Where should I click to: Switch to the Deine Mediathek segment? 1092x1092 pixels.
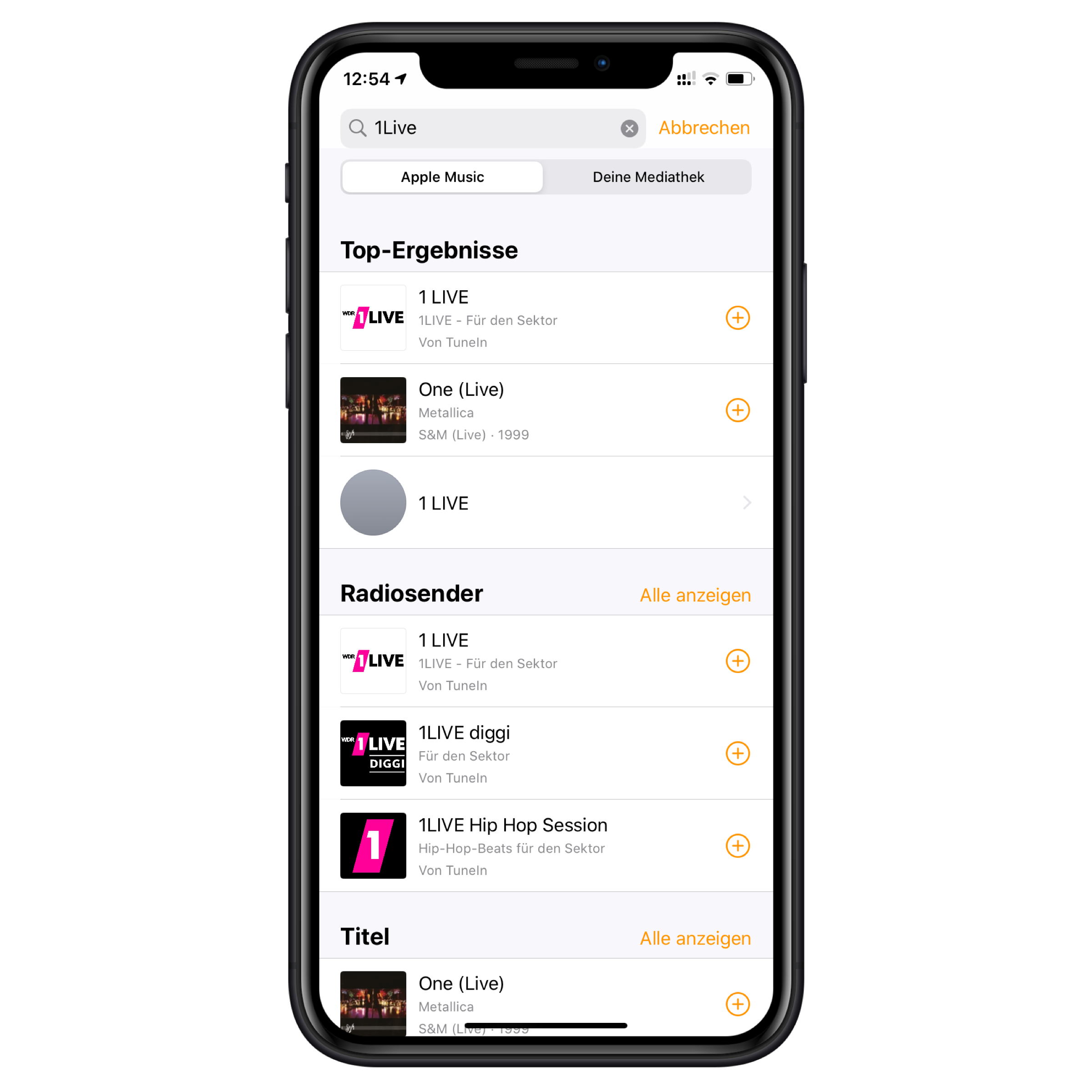(x=648, y=177)
